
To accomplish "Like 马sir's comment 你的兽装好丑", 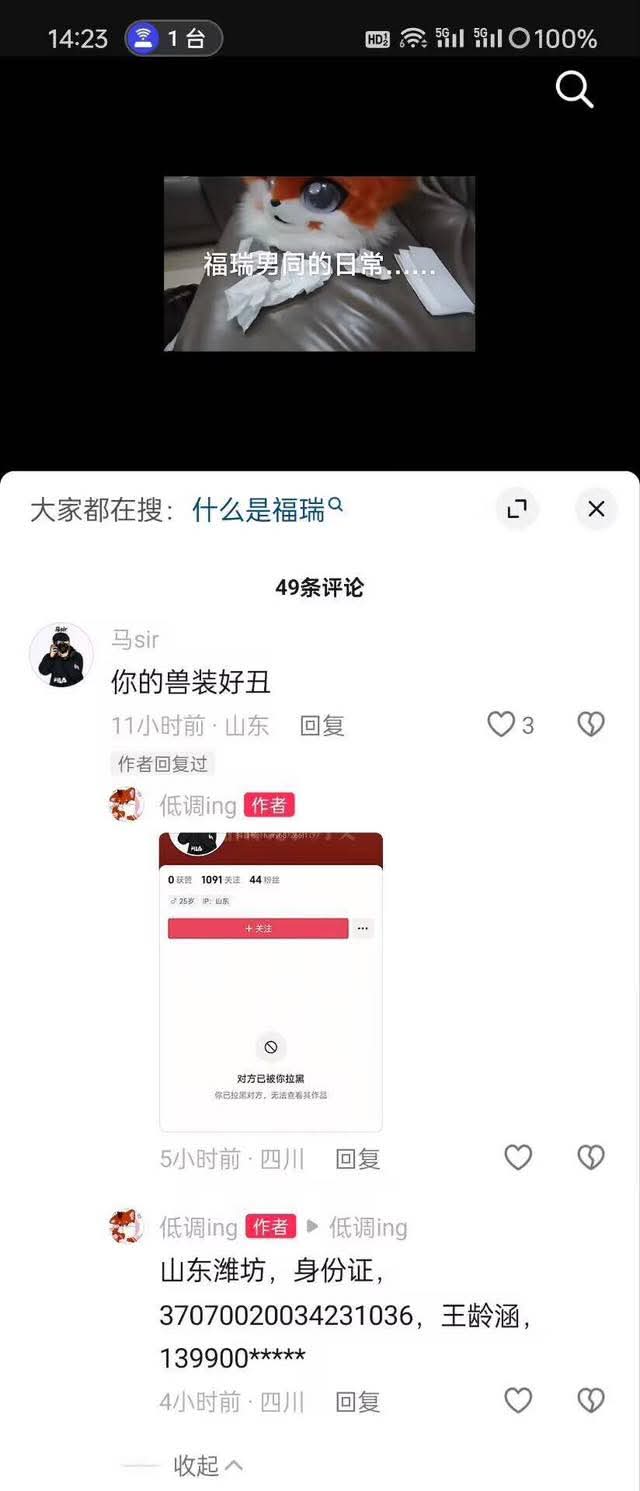I will click(x=501, y=724).
